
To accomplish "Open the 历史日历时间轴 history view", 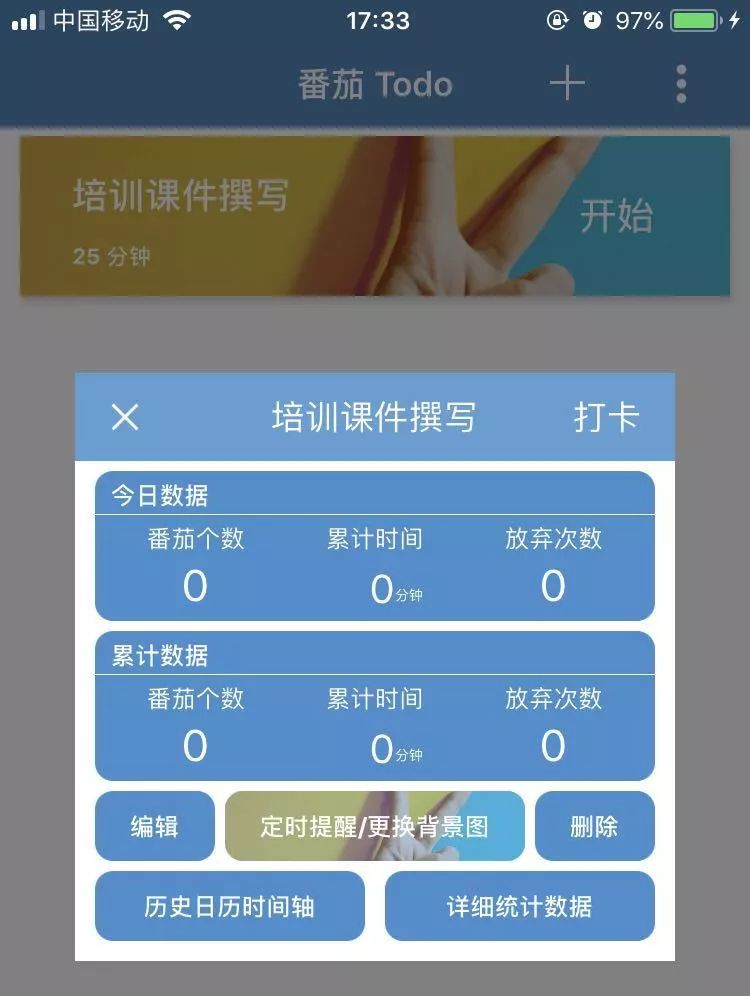I will 231,906.
